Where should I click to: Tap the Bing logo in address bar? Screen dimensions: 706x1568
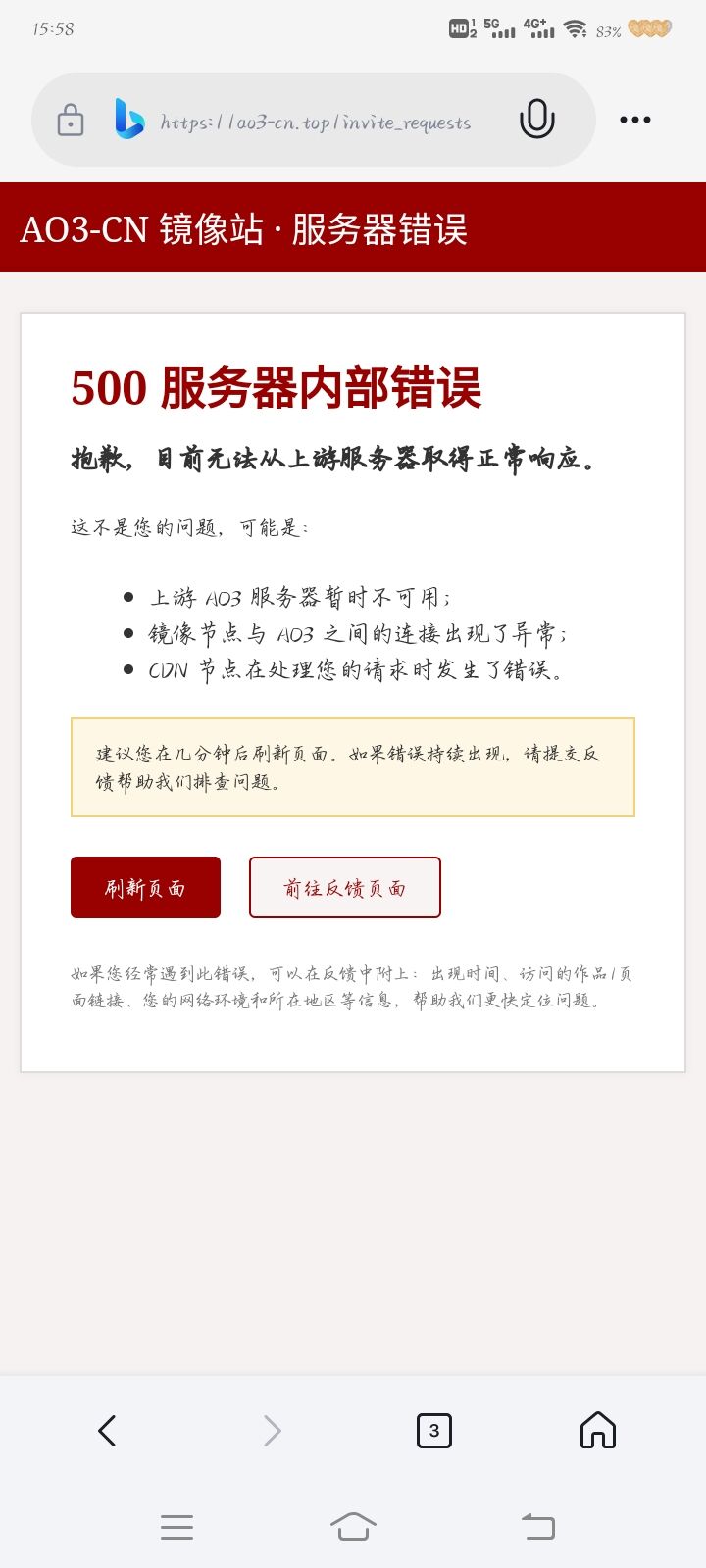click(x=126, y=119)
